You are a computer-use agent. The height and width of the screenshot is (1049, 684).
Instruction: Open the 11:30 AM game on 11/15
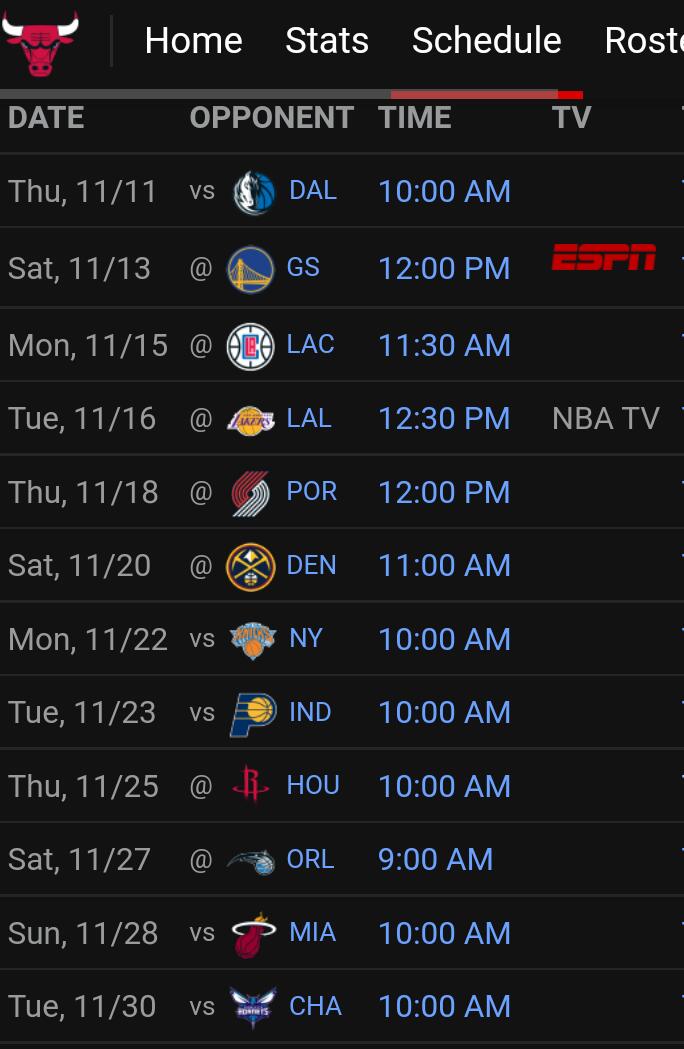click(444, 345)
